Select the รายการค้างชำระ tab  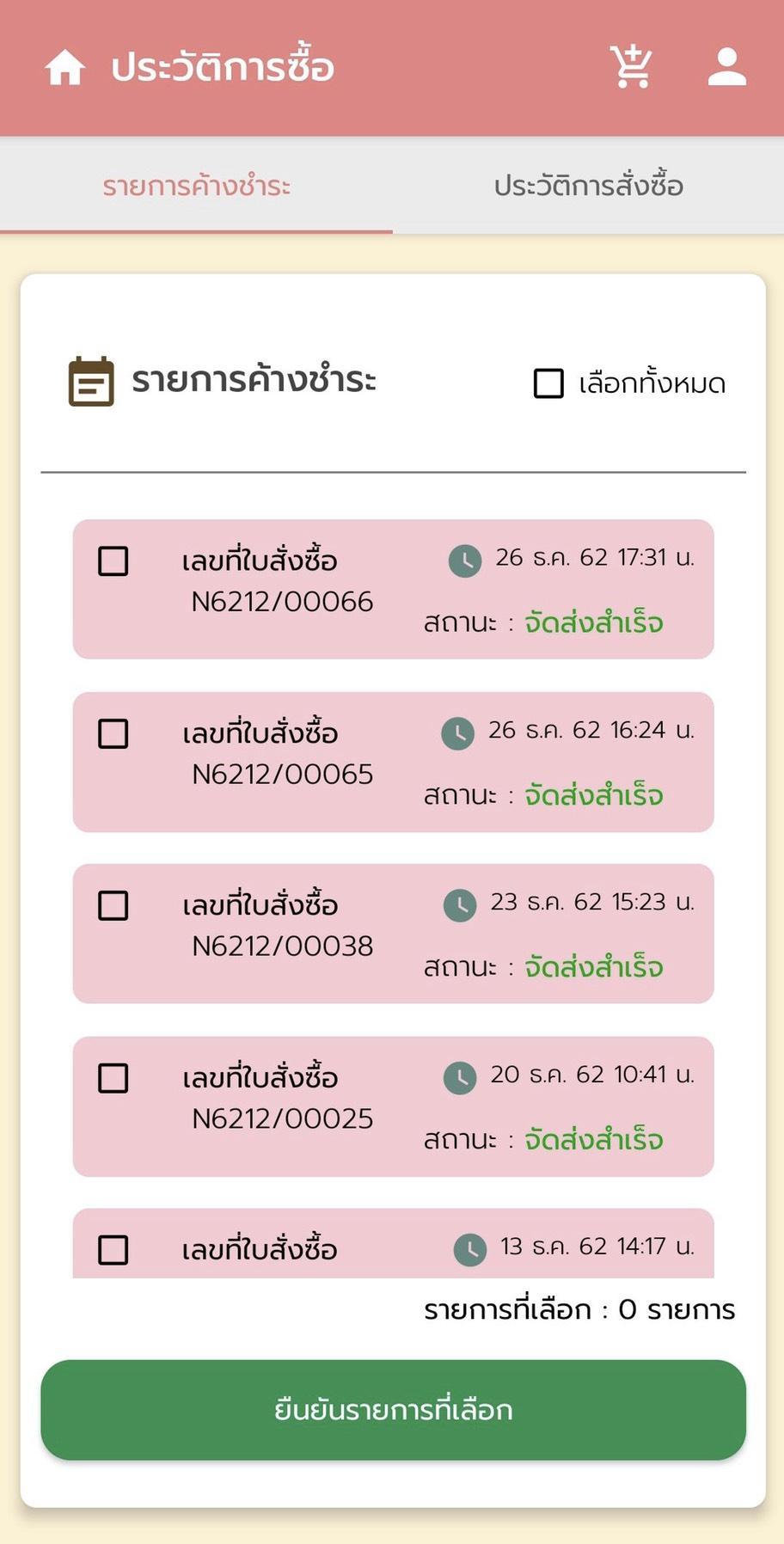click(x=196, y=186)
